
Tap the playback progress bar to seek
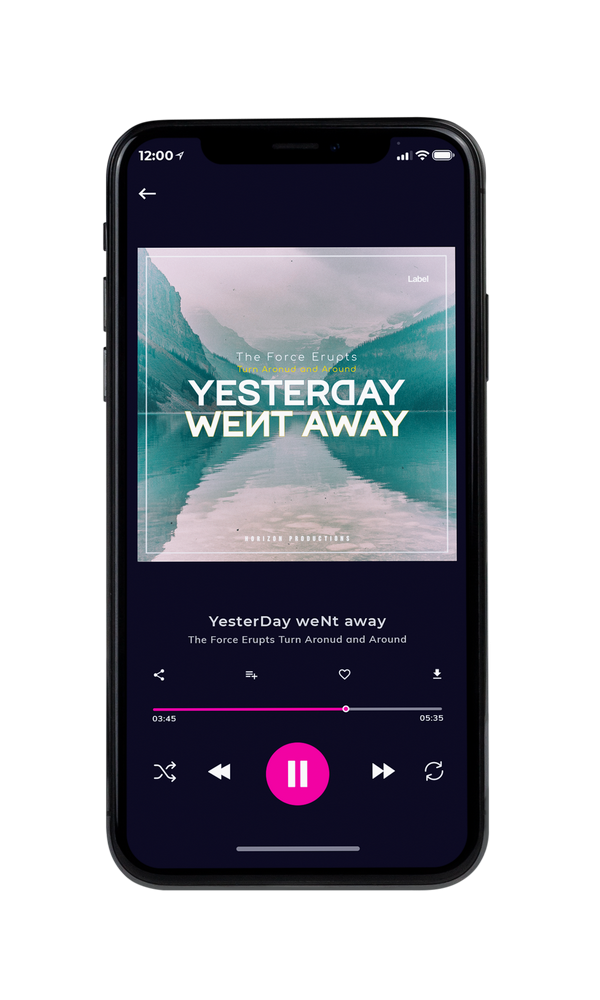pos(297,709)
